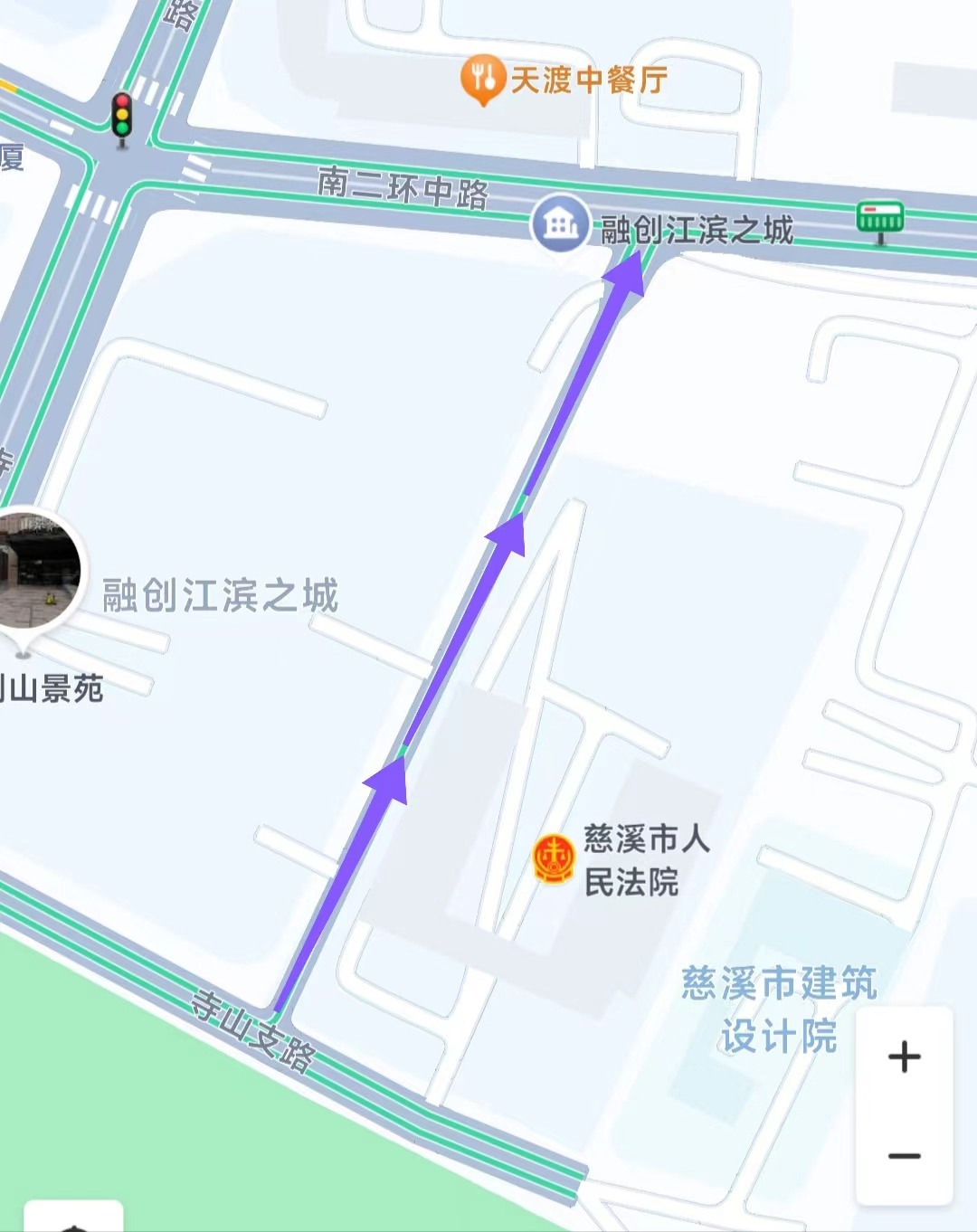Zoom in with the plus button

(x=904, y=1057)
